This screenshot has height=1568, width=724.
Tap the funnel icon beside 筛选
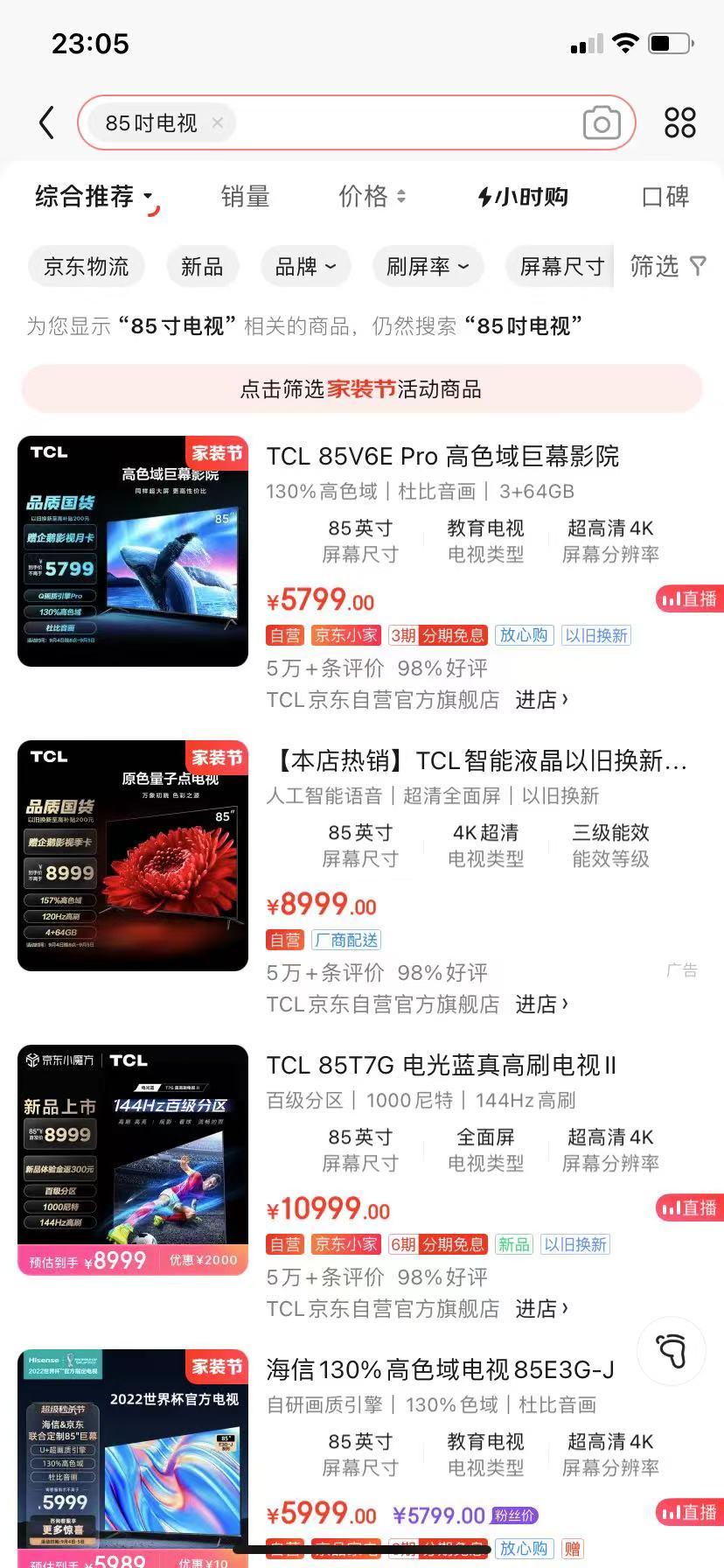click(695, 267)
